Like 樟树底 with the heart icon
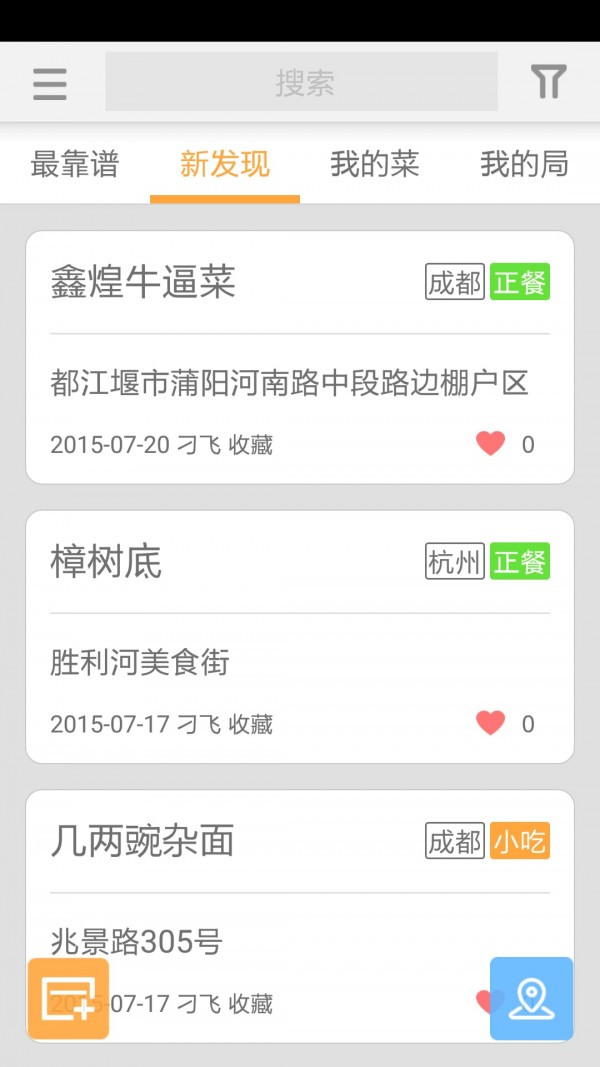Screen dimensions: 600x1067 (x=490, y=723)
